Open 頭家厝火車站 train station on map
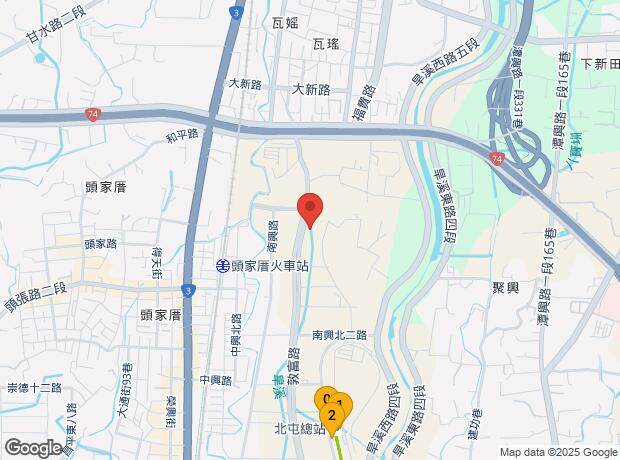620x460 pixels. [x=222, y=266]
